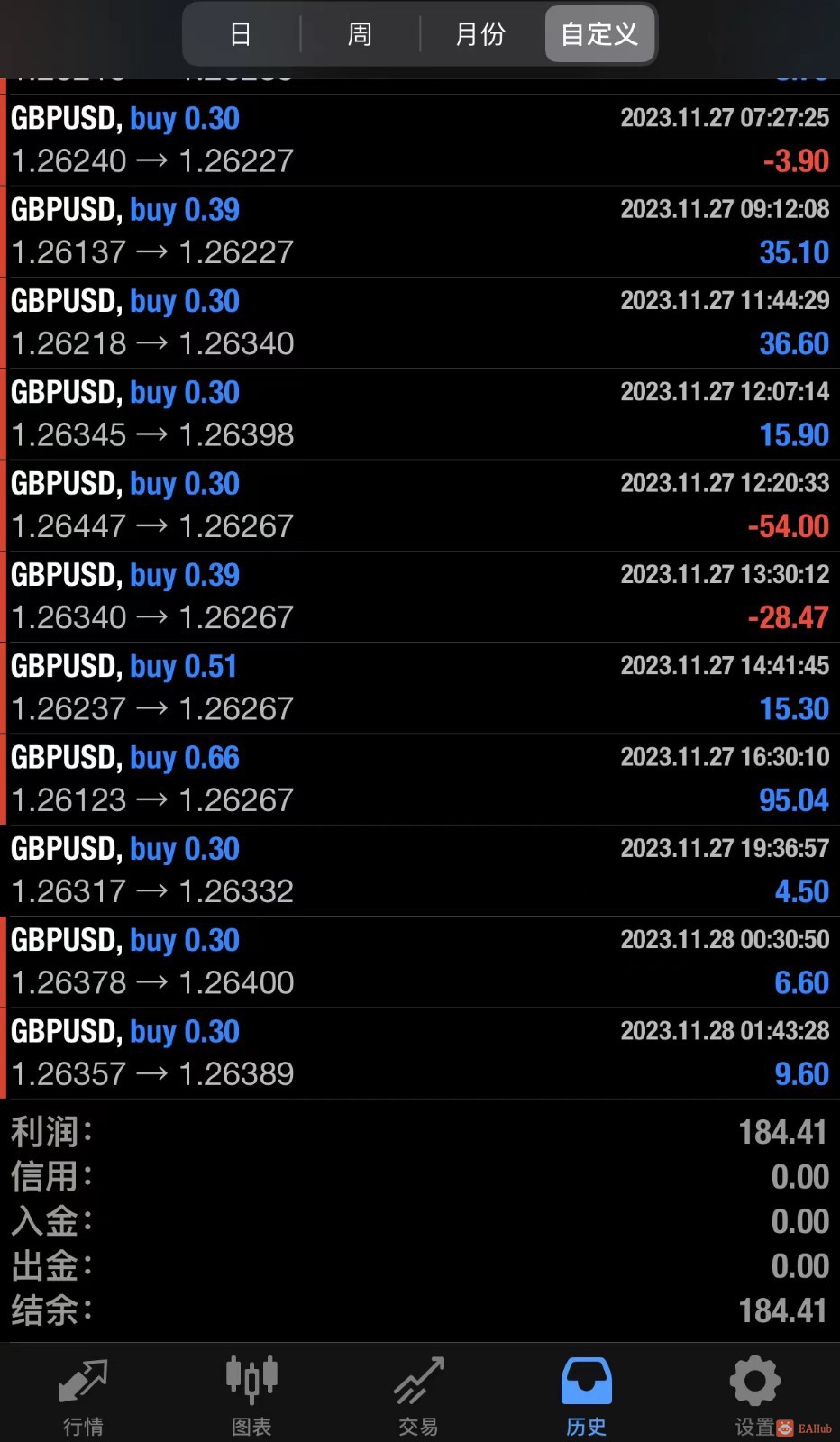Screen dimensions: 840x1442
Task: Select the 周 period filter
Action: 360,34
